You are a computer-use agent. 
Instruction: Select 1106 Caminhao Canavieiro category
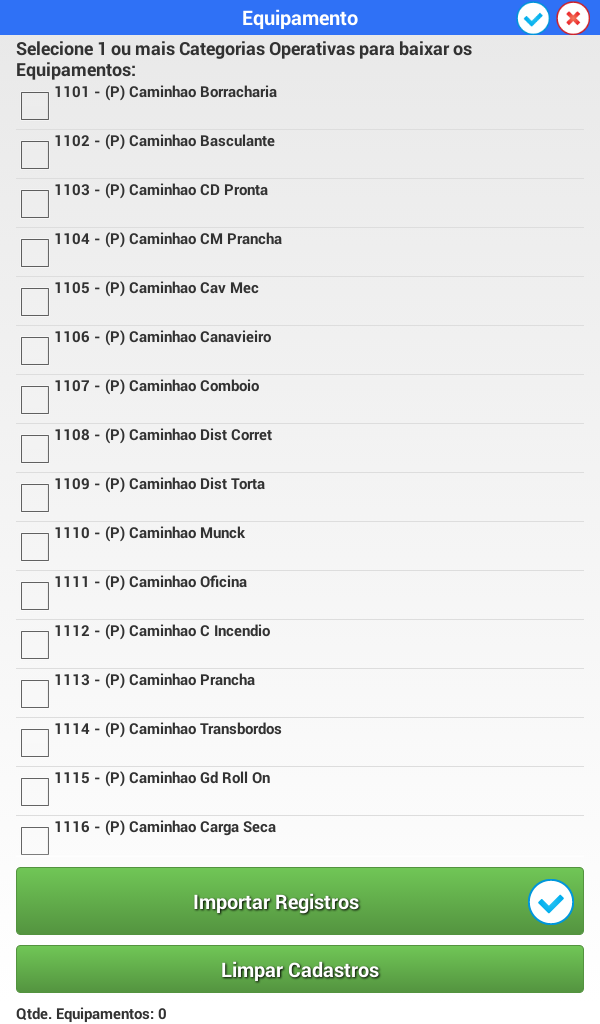point(35,351)
